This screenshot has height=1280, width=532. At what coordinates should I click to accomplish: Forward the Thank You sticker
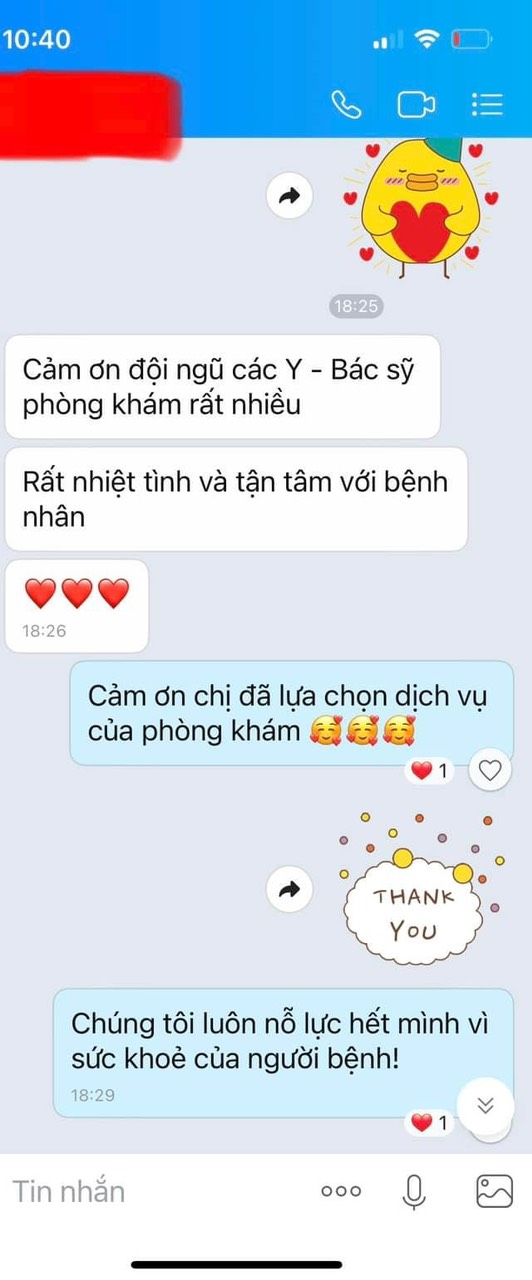289,889
